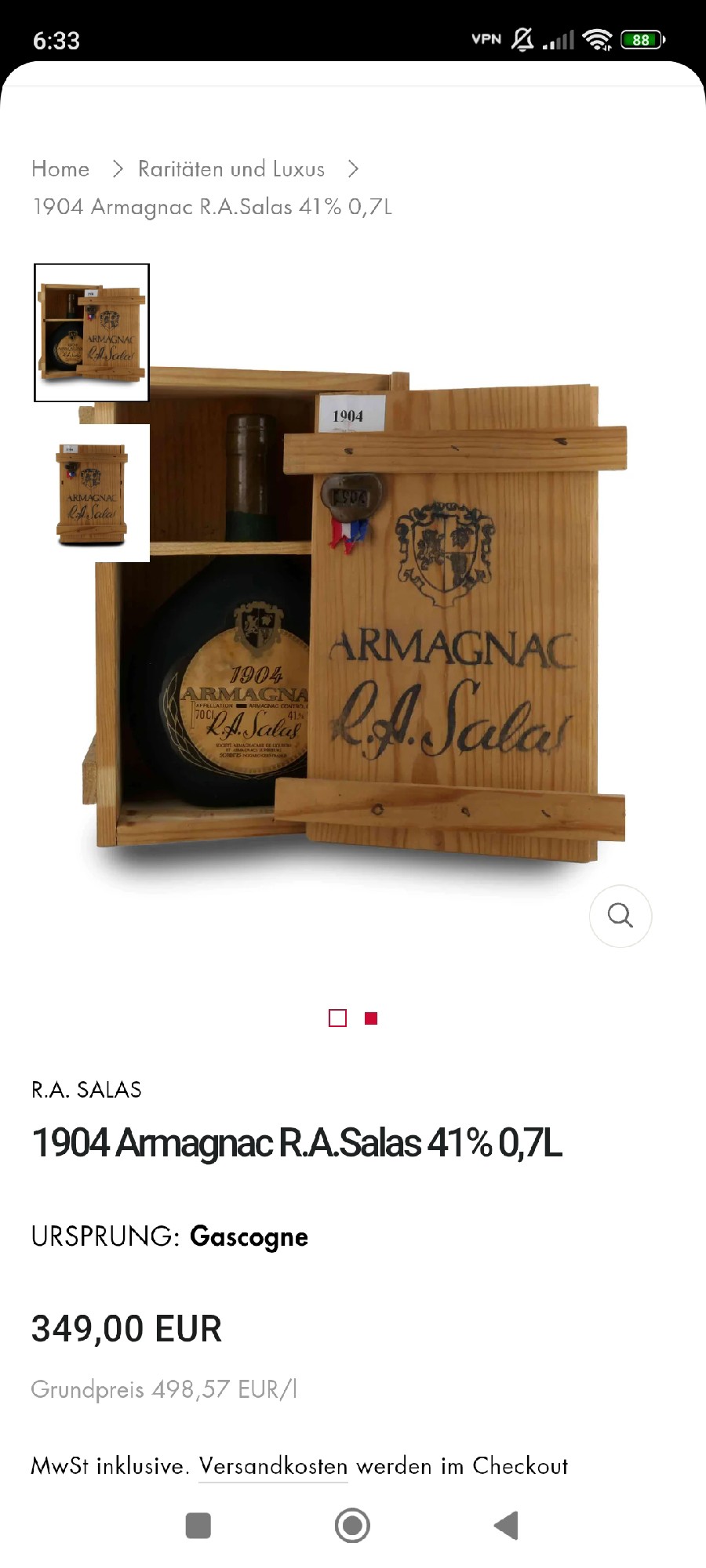Jump to the first image page indicator
The image size is (706, 1568).
tap(337, 1018)
